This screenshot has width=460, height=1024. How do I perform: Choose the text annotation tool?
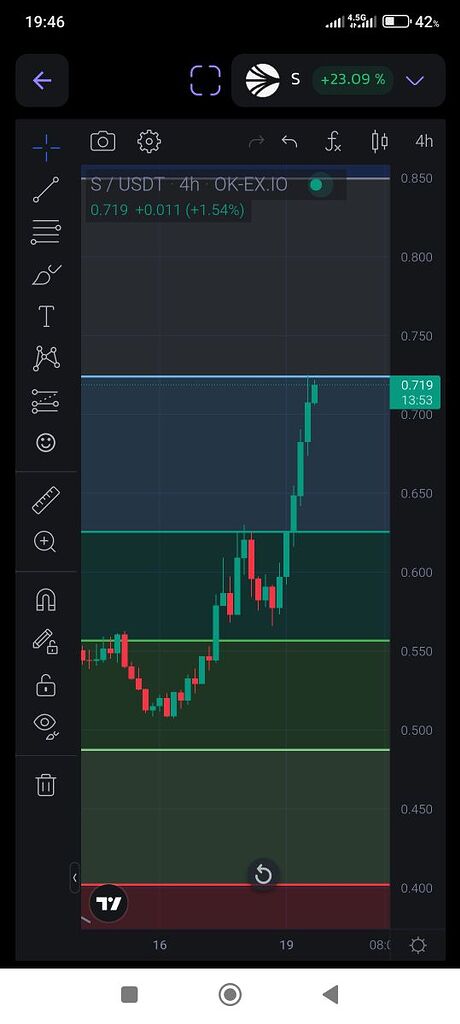[x=46, y=317]
